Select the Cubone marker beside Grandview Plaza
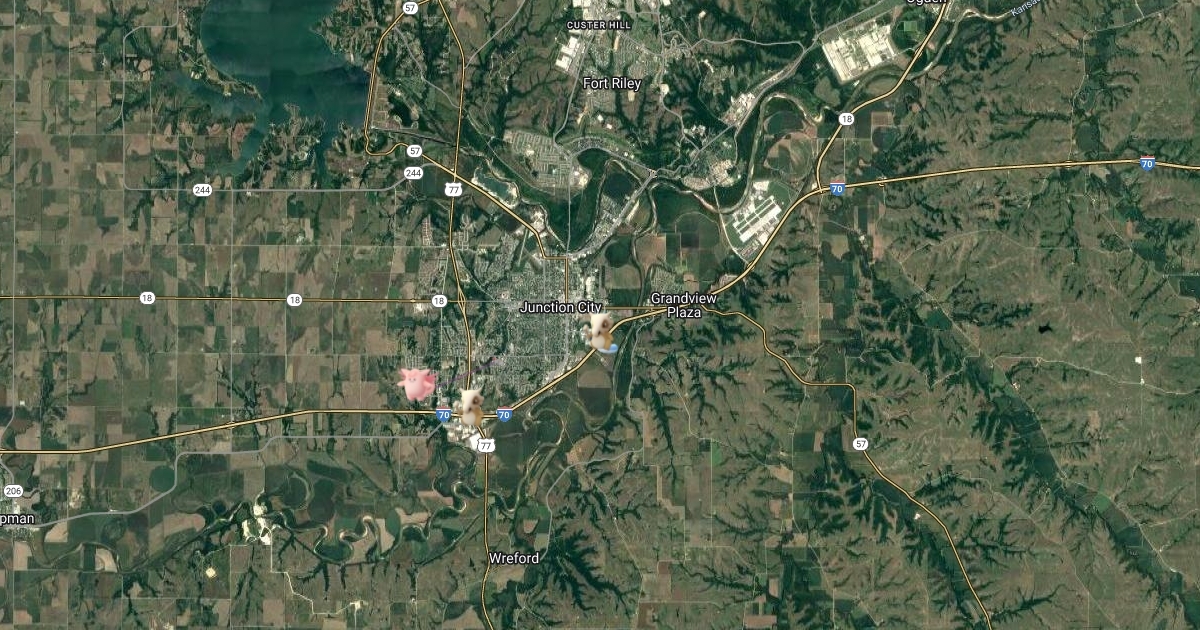This screenshot has width=1200, height=630. [x=599, y=332]
